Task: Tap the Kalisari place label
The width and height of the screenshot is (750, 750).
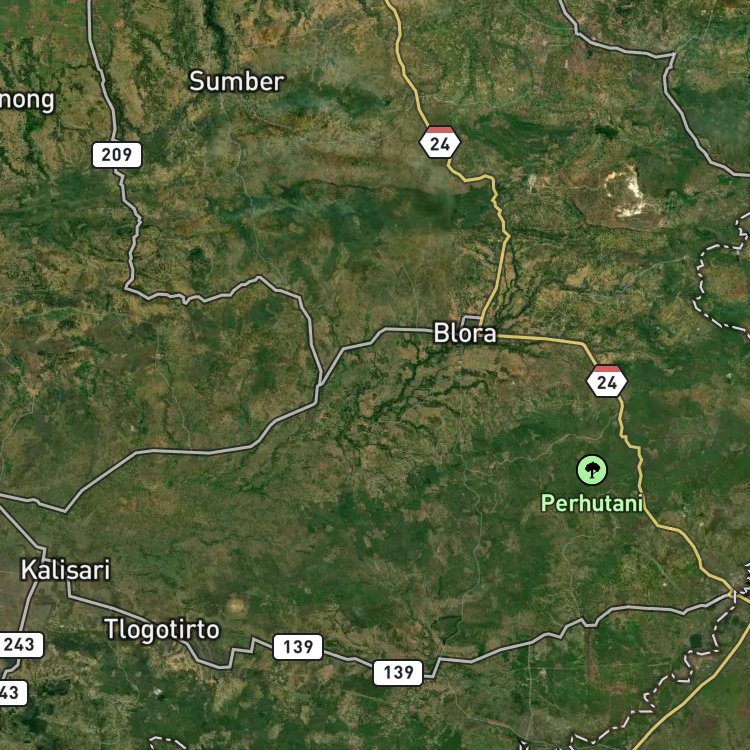Action: pyautogui.click(x=66, y=570)
